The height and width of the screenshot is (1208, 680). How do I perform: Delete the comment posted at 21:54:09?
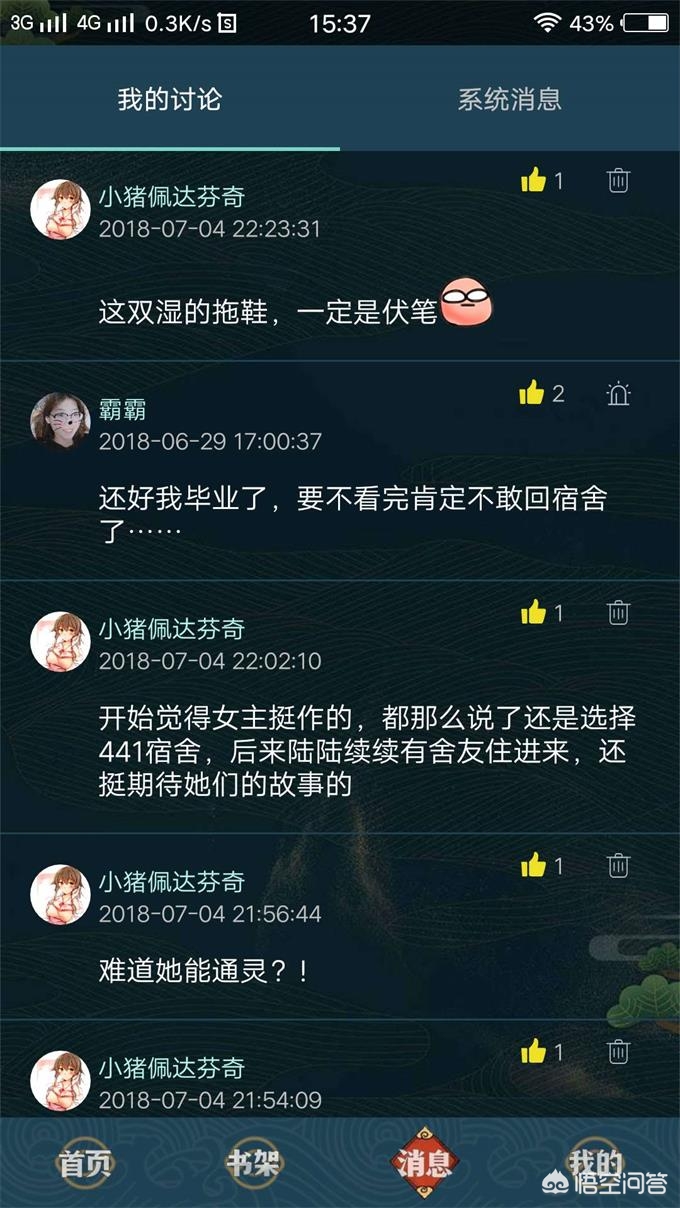619,1051
